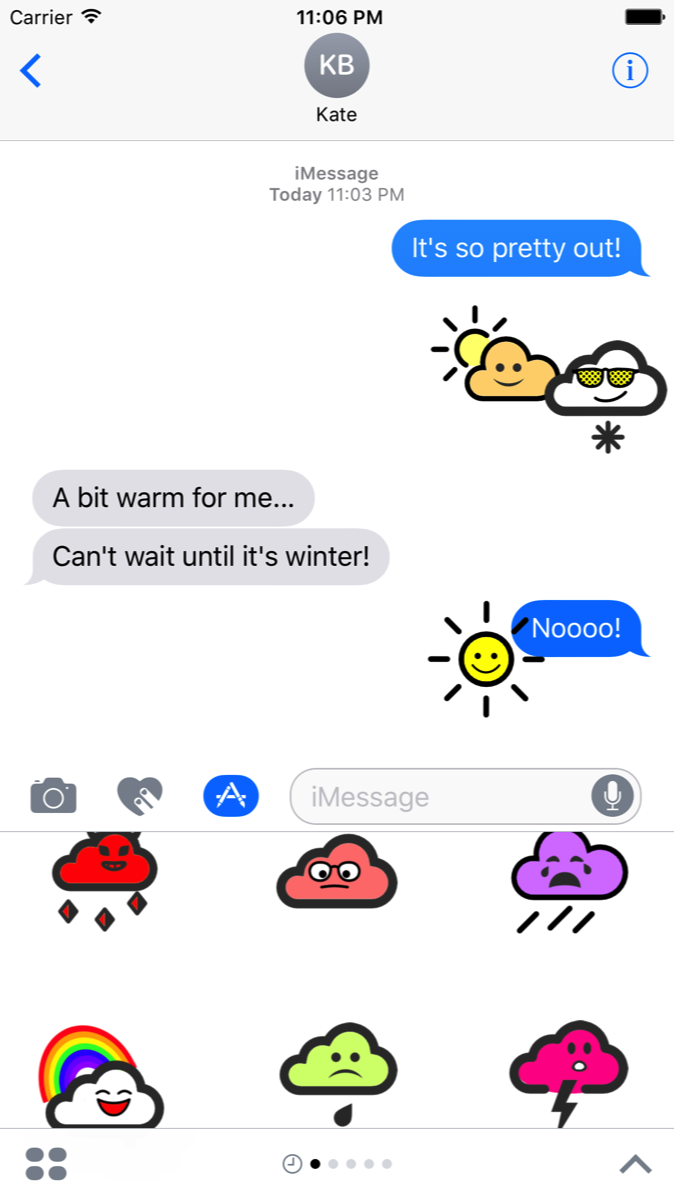Jump to recents via the clock page indicator
674x1200 pixels.
[x=292, y=1164]
